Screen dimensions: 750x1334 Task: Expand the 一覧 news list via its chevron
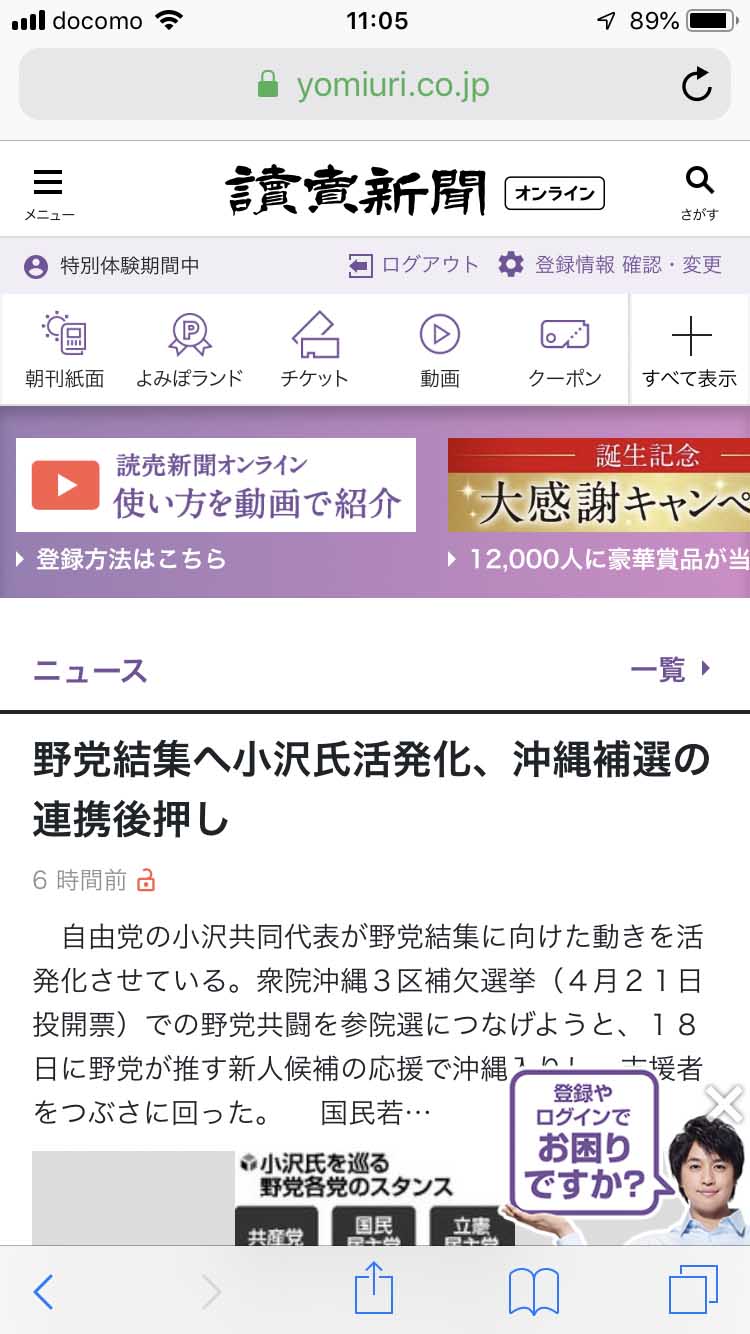(x=707, y=669)
